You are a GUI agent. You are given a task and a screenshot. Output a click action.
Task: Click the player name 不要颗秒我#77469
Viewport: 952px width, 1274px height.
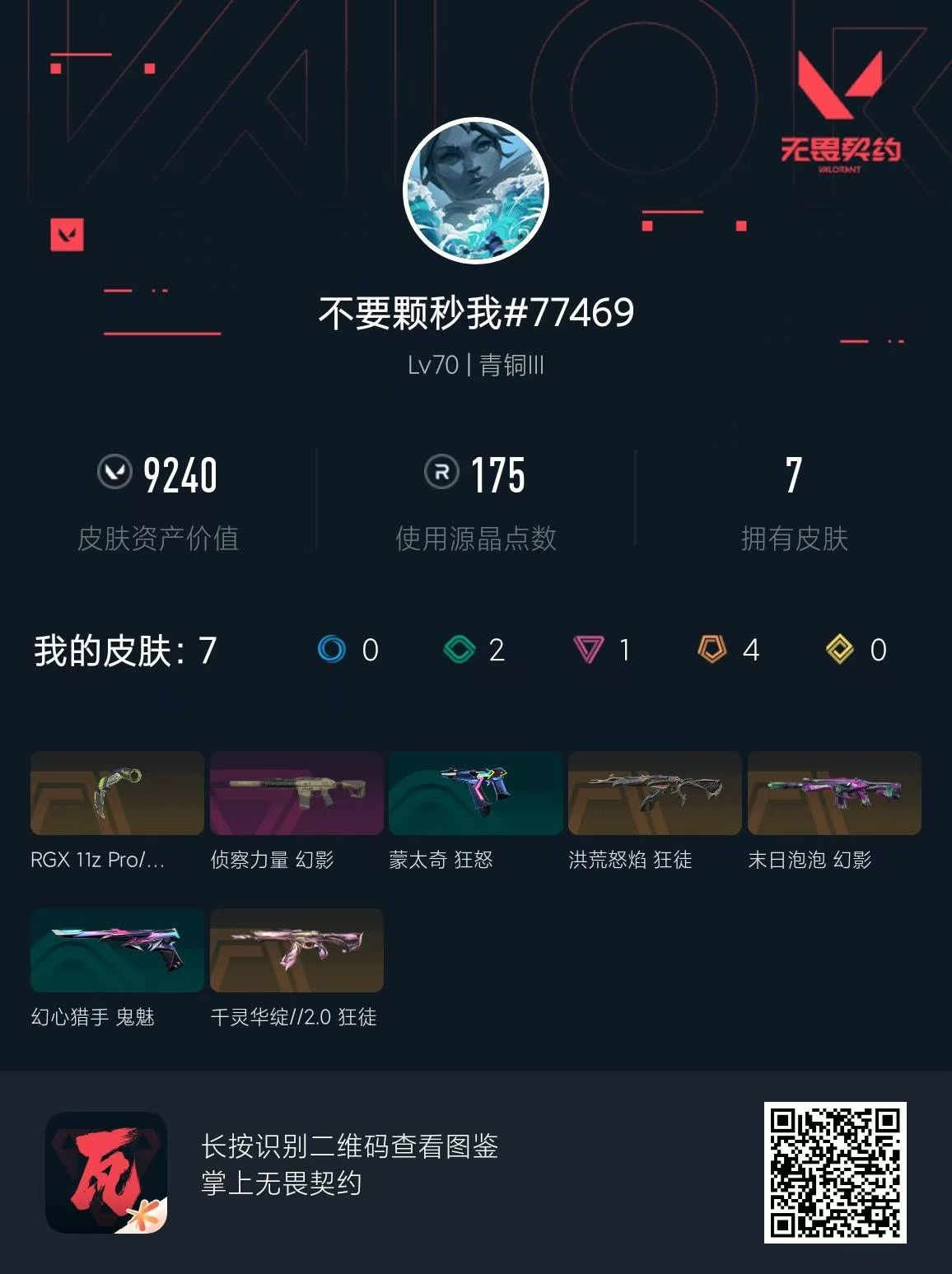pyautogui.click(x=476, y=313)
